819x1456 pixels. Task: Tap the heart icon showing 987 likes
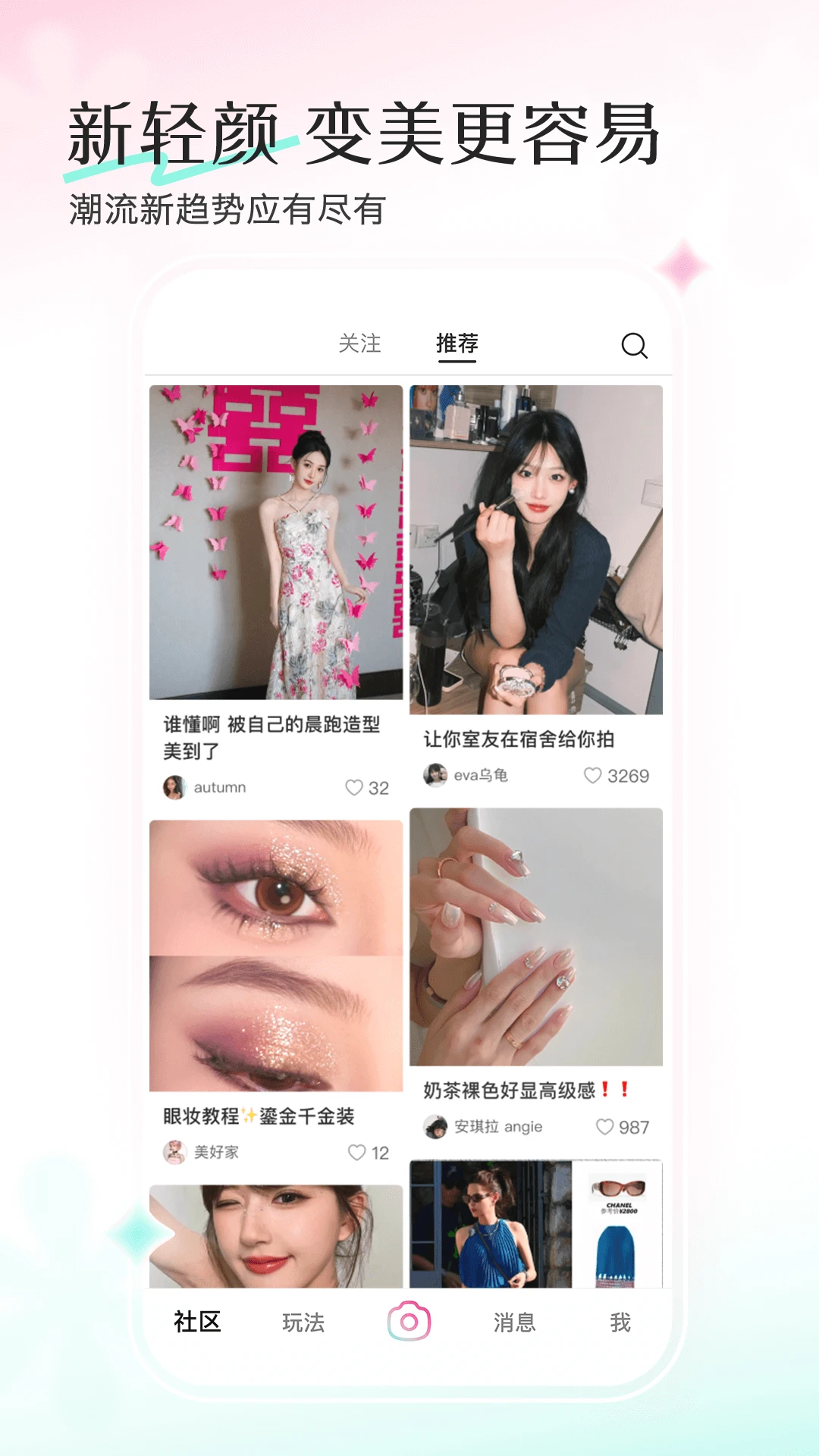pos(607,1127)
